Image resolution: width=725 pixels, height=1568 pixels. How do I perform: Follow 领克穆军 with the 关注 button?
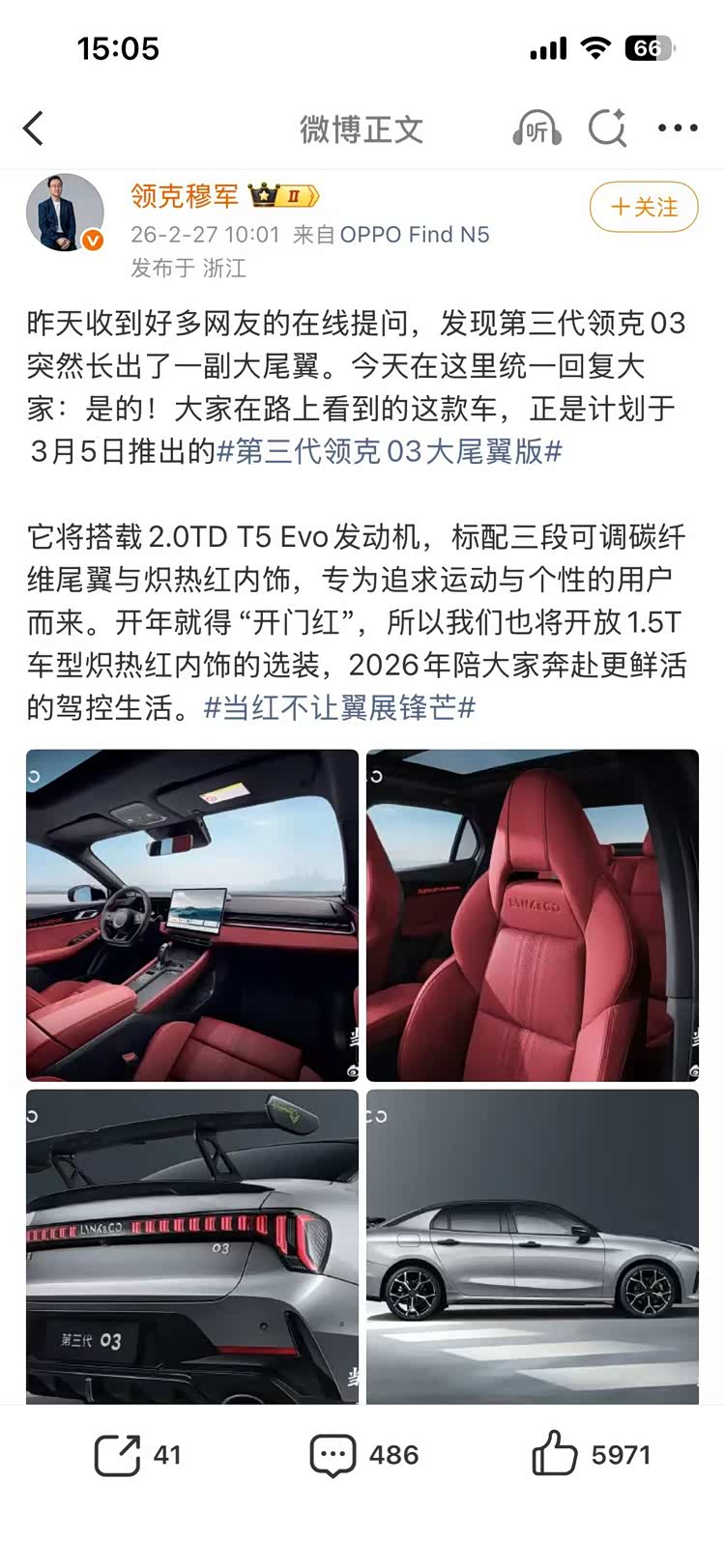(x=644, y=207)
